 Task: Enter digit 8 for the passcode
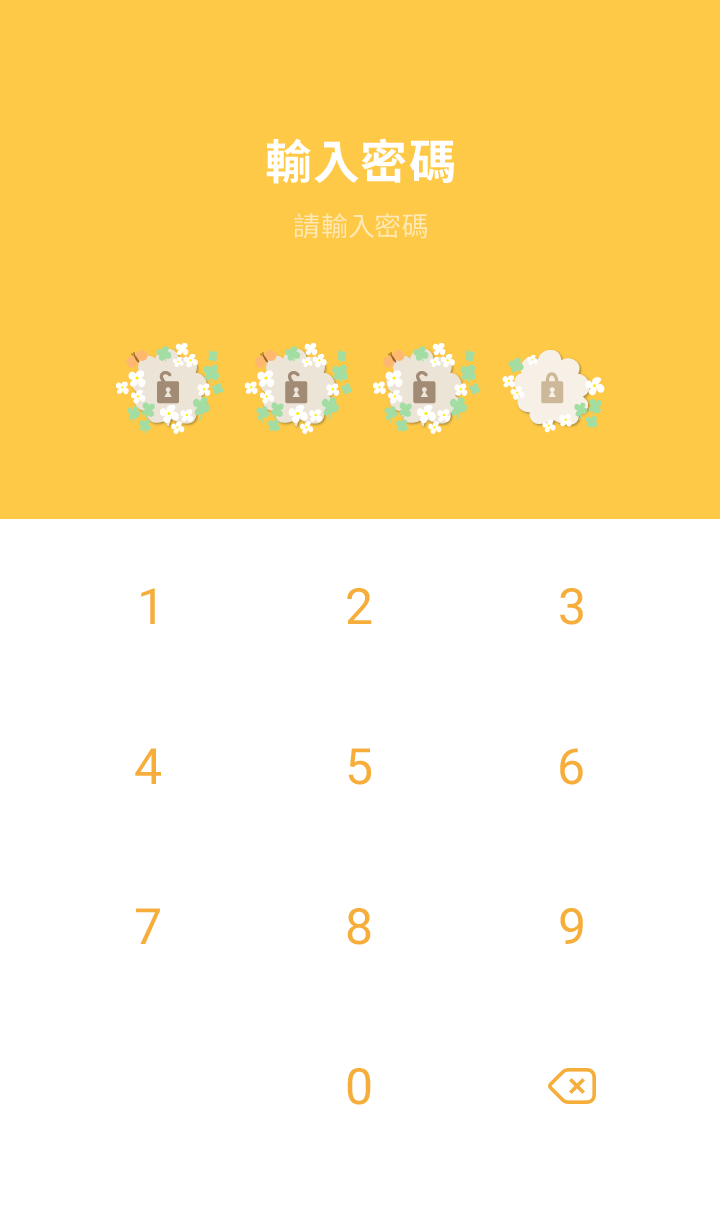[x=359, y=927]
